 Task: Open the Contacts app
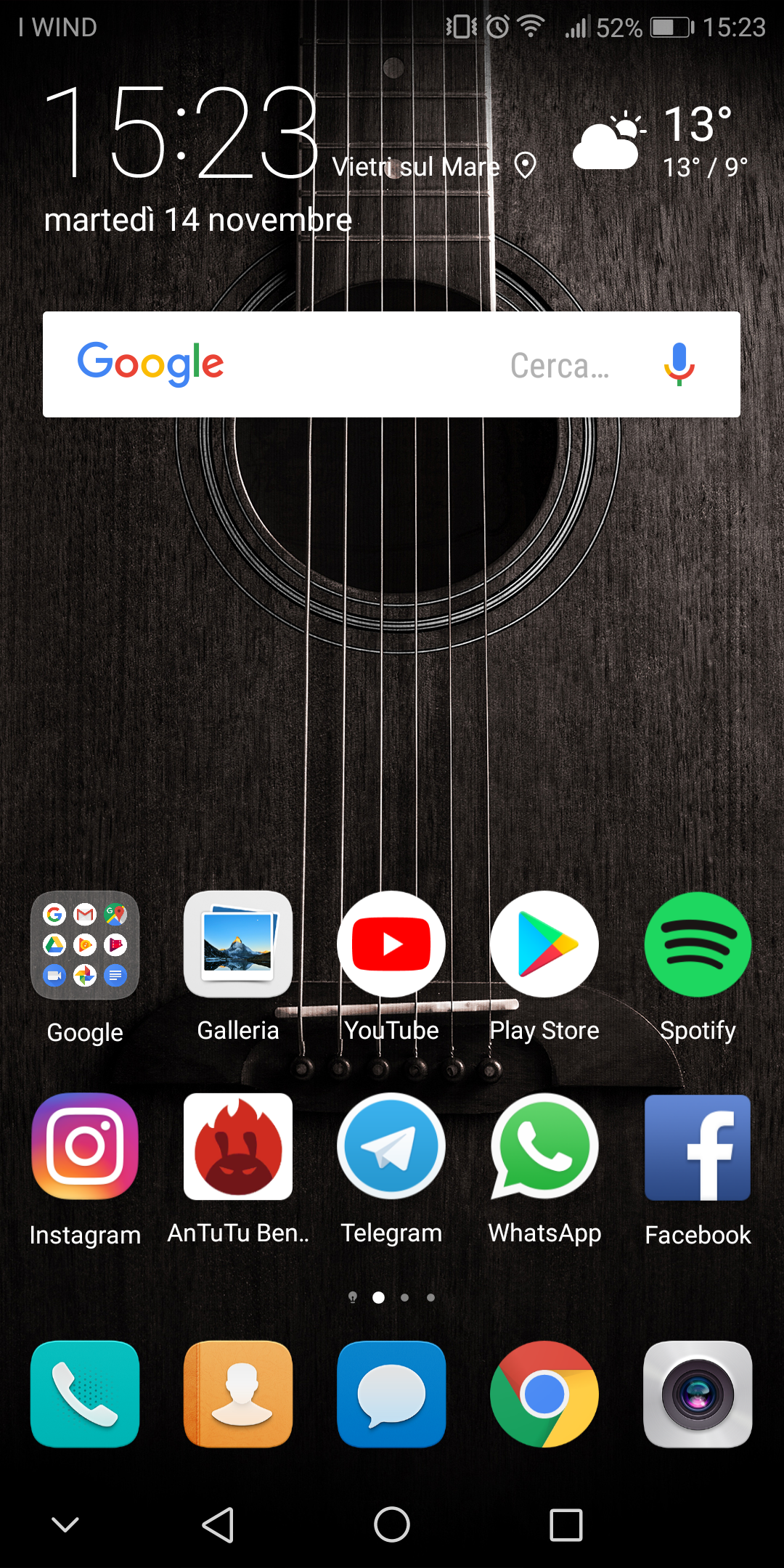click(x=238, y=1394)
